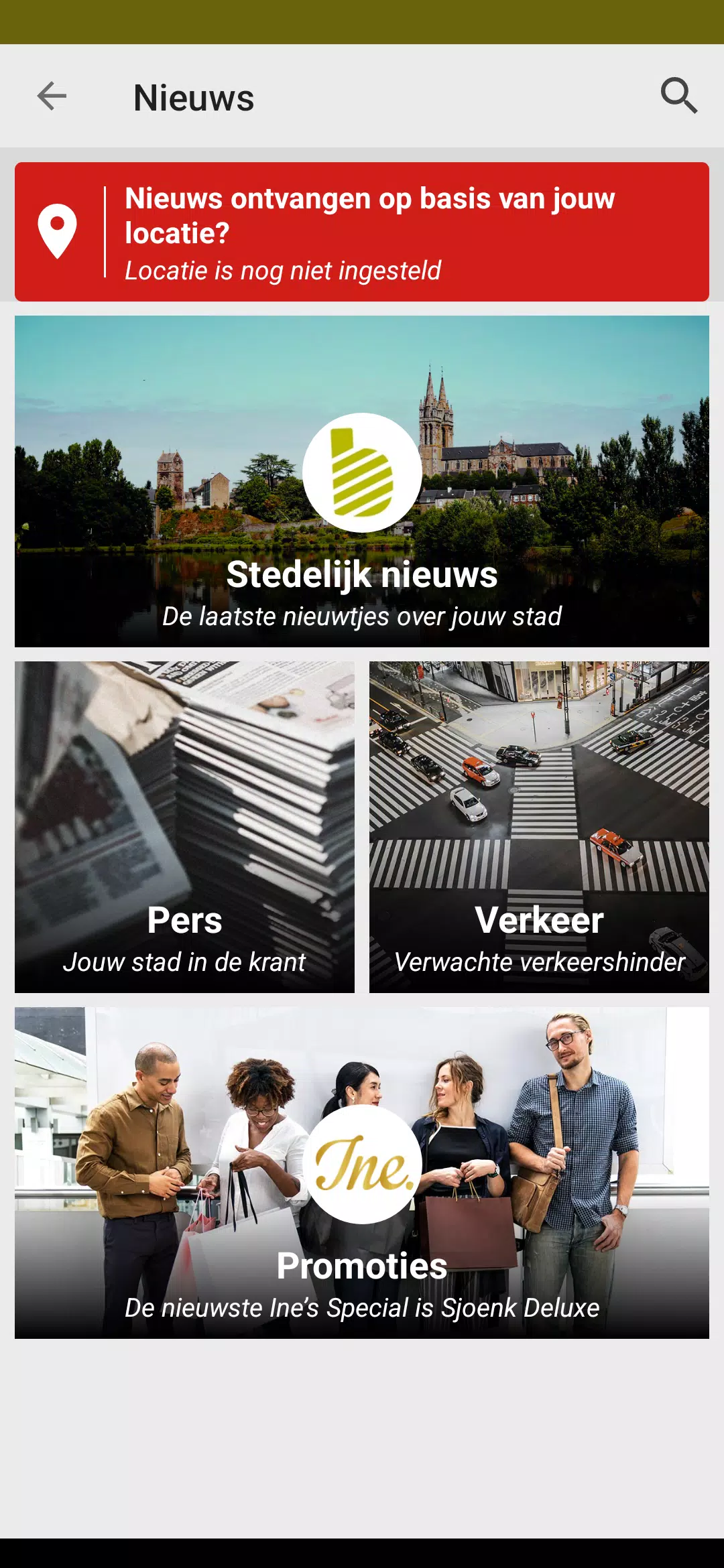Open the Stedelijk nieuws tile
724x1568 pixels.
click(362, 481)
